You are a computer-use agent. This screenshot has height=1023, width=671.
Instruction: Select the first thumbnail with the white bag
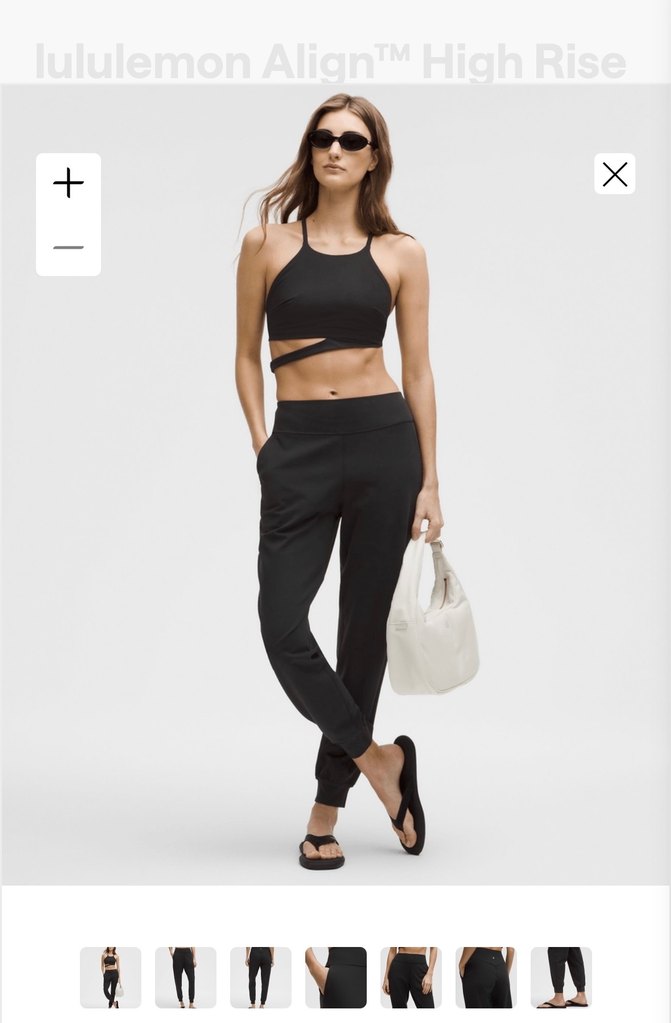tap(110, 977)
